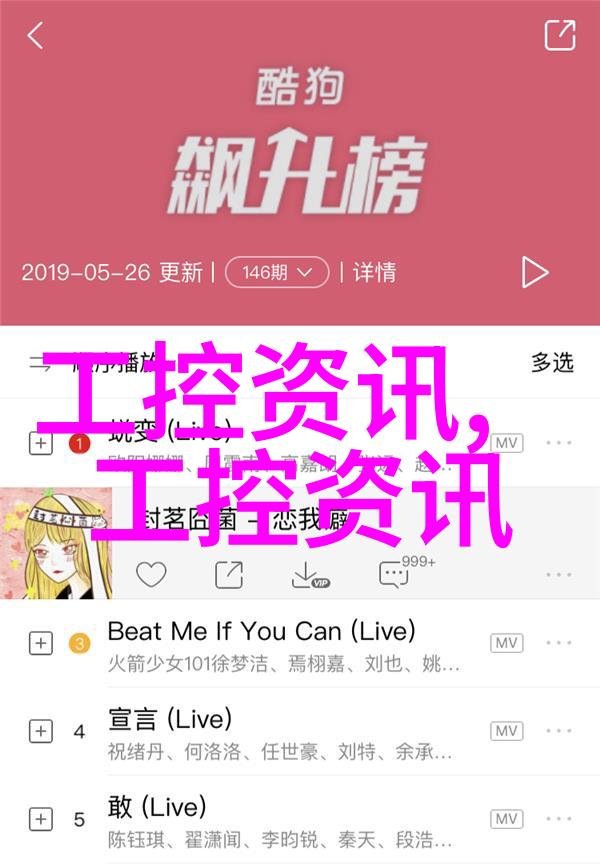600x864 pixels.
Task: Open more options for 宣言 (Live)
Action: pos(559,731)
